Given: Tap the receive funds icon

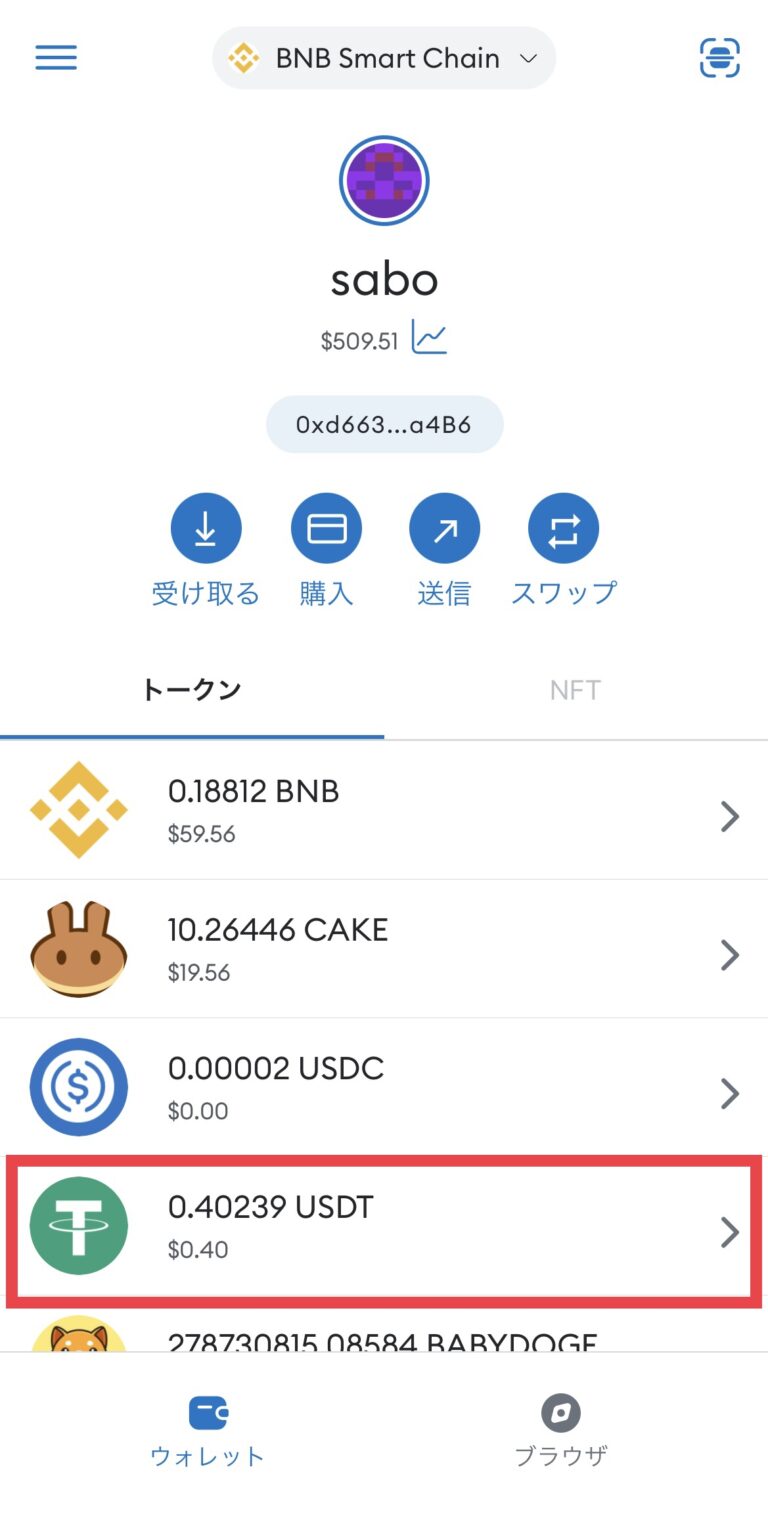Looking at the screenshot, I should 206,527.
